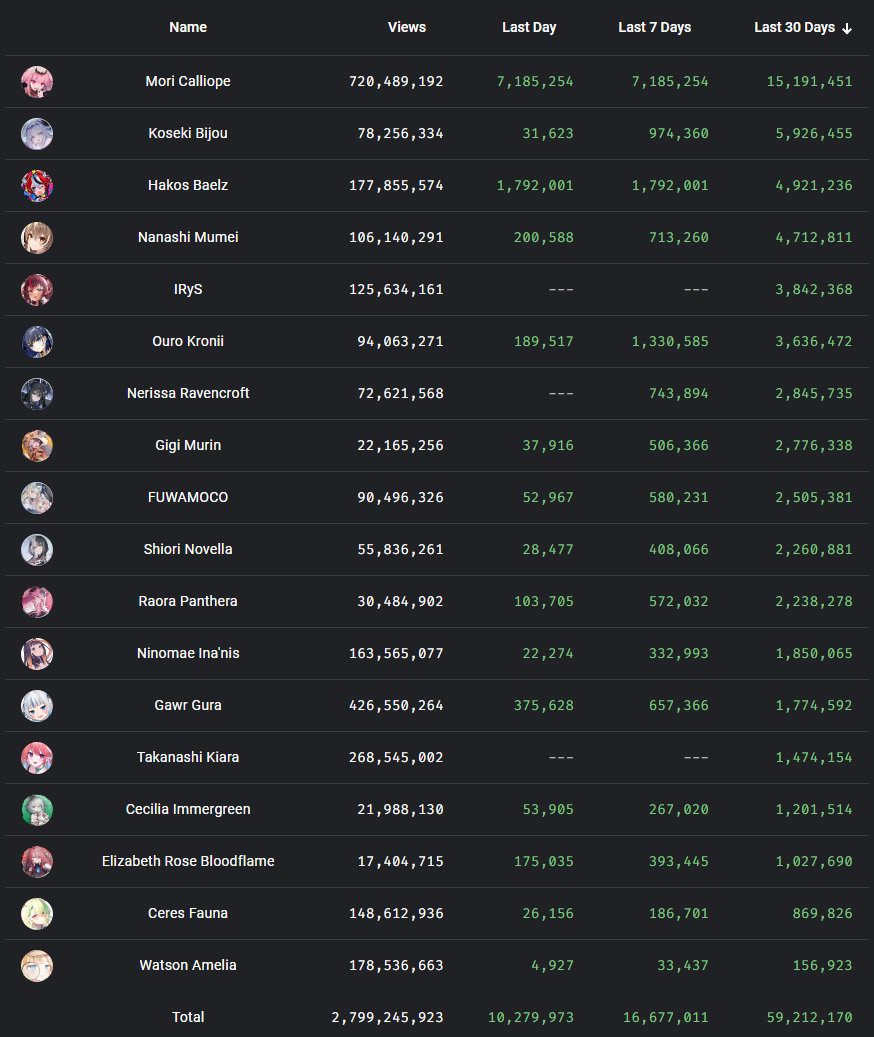874x1037 pixels.
Task: View the Takanashi Kiara entry
Action: [x=188, y=757]
